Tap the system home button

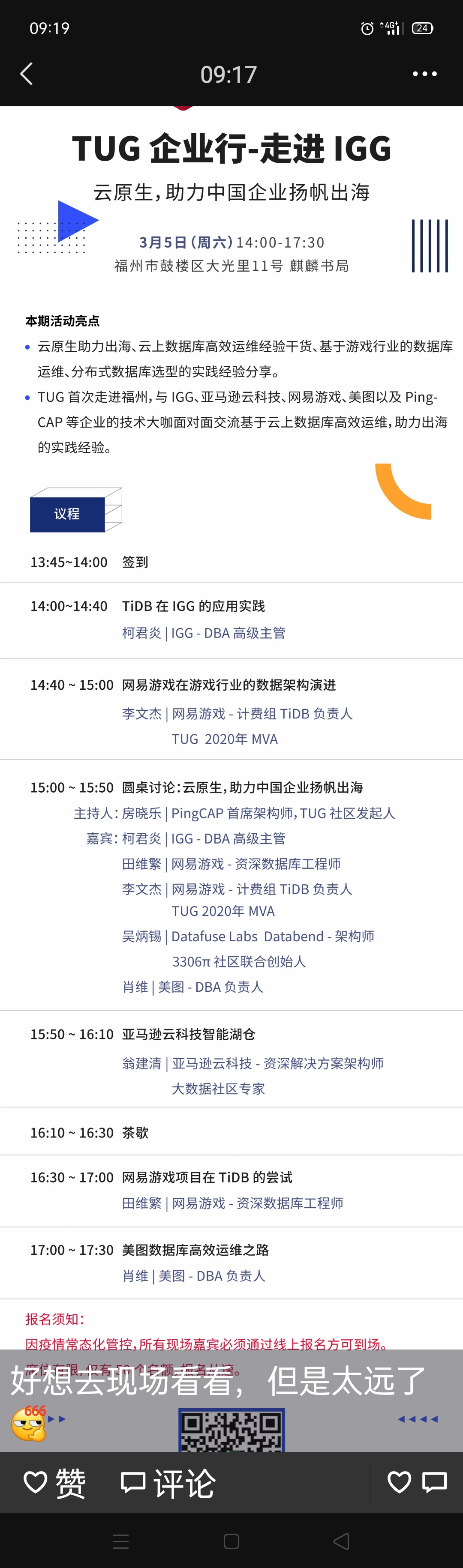[231, 1541]
